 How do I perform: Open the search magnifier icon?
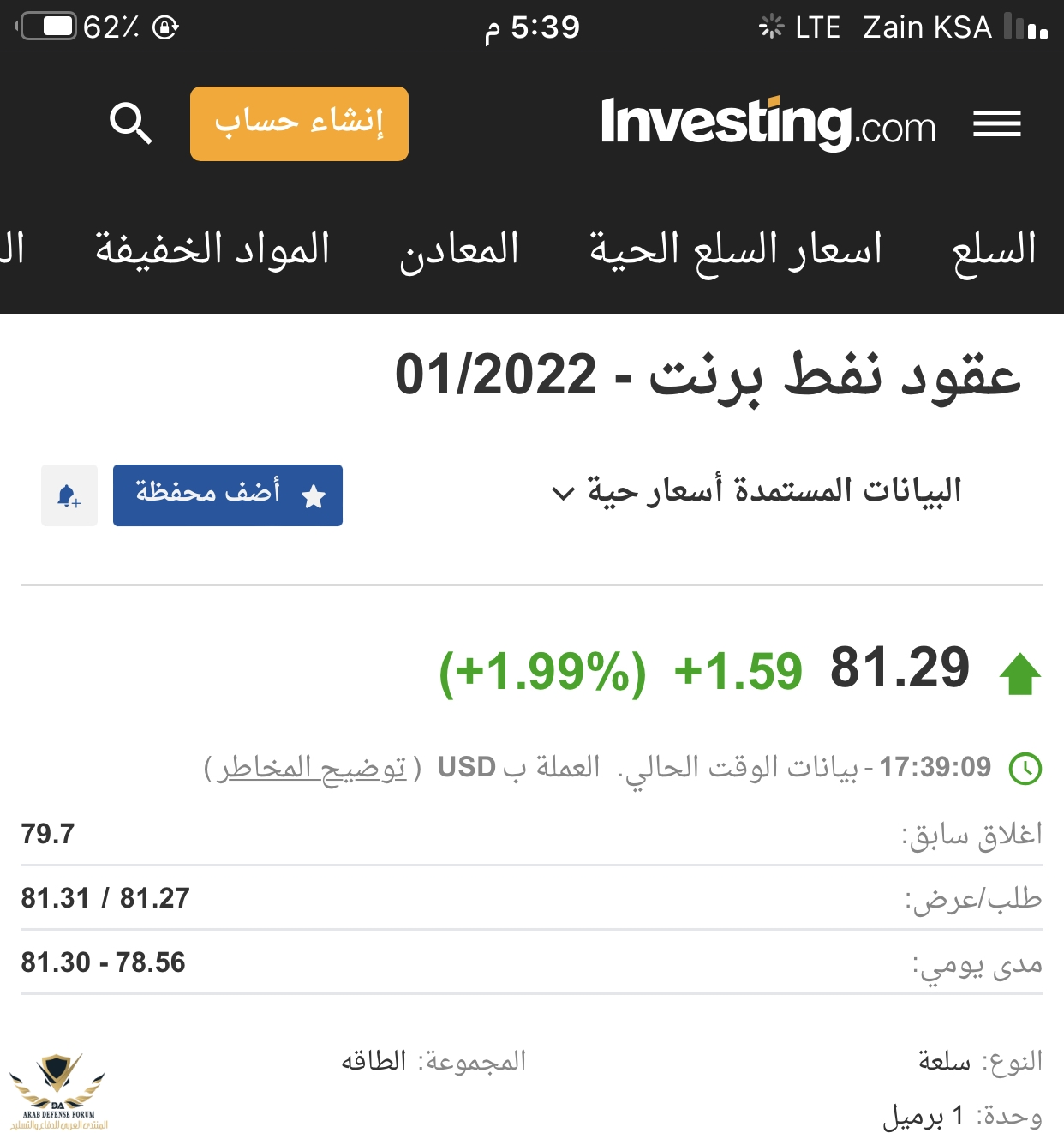tap(131, 123)
